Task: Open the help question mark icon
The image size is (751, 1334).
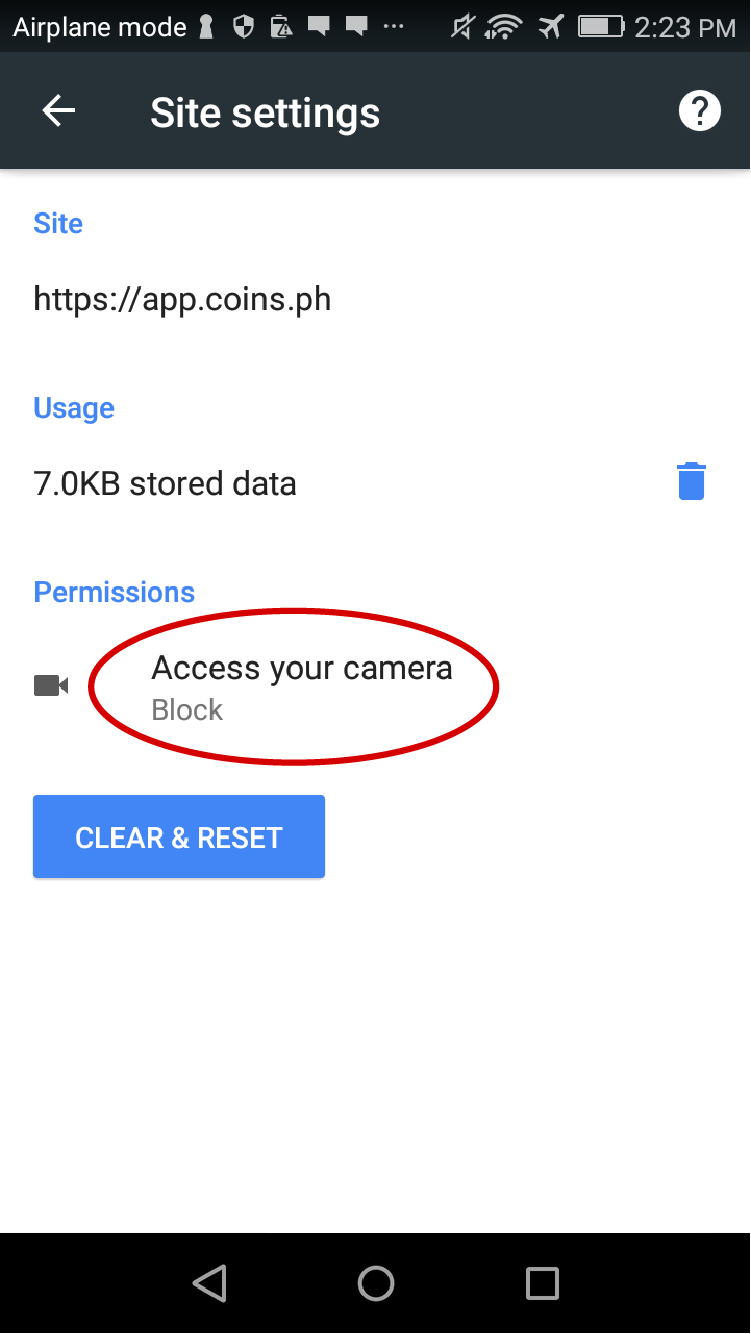Action: click(700, 111)
